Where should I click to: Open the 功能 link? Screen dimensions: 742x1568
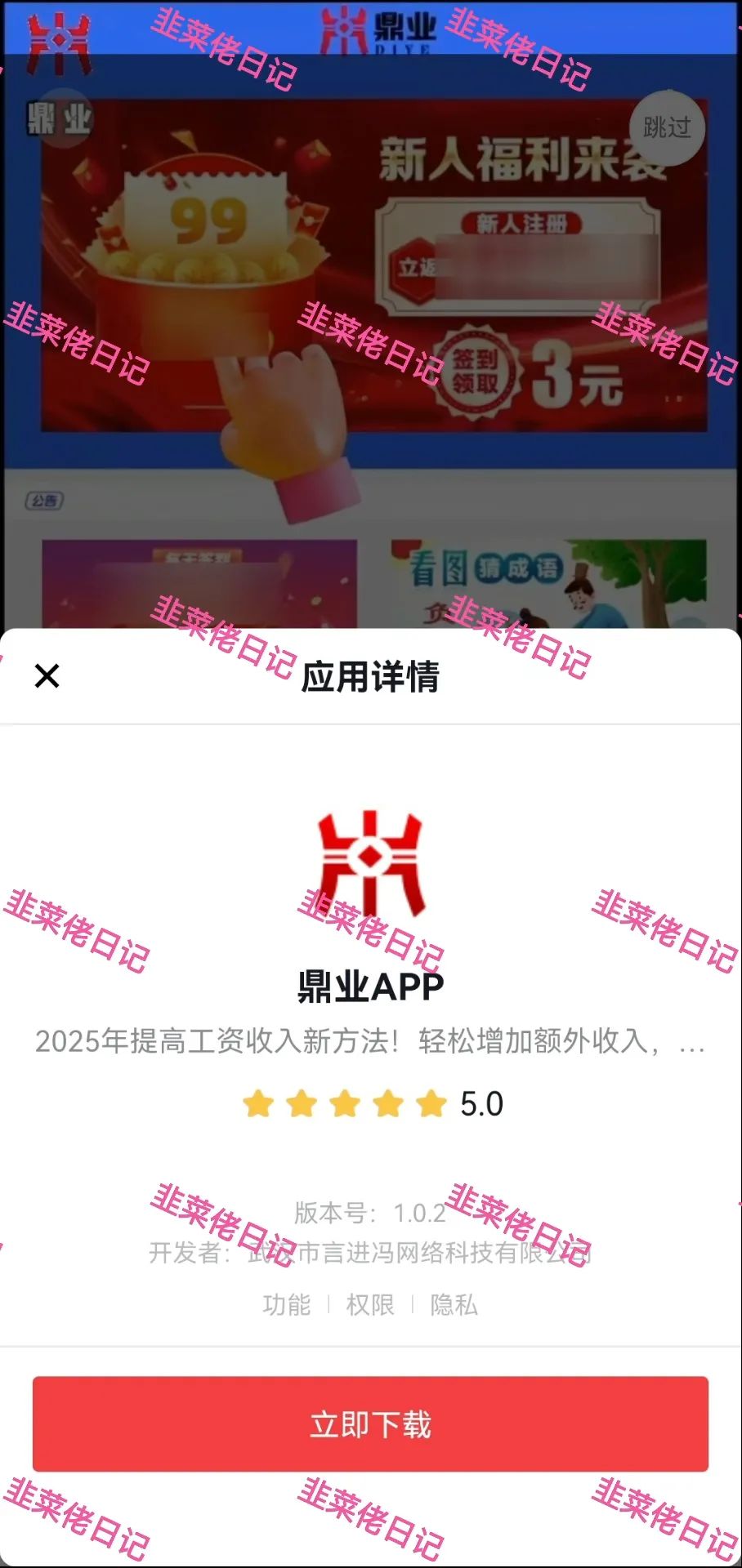[286, 1304]
